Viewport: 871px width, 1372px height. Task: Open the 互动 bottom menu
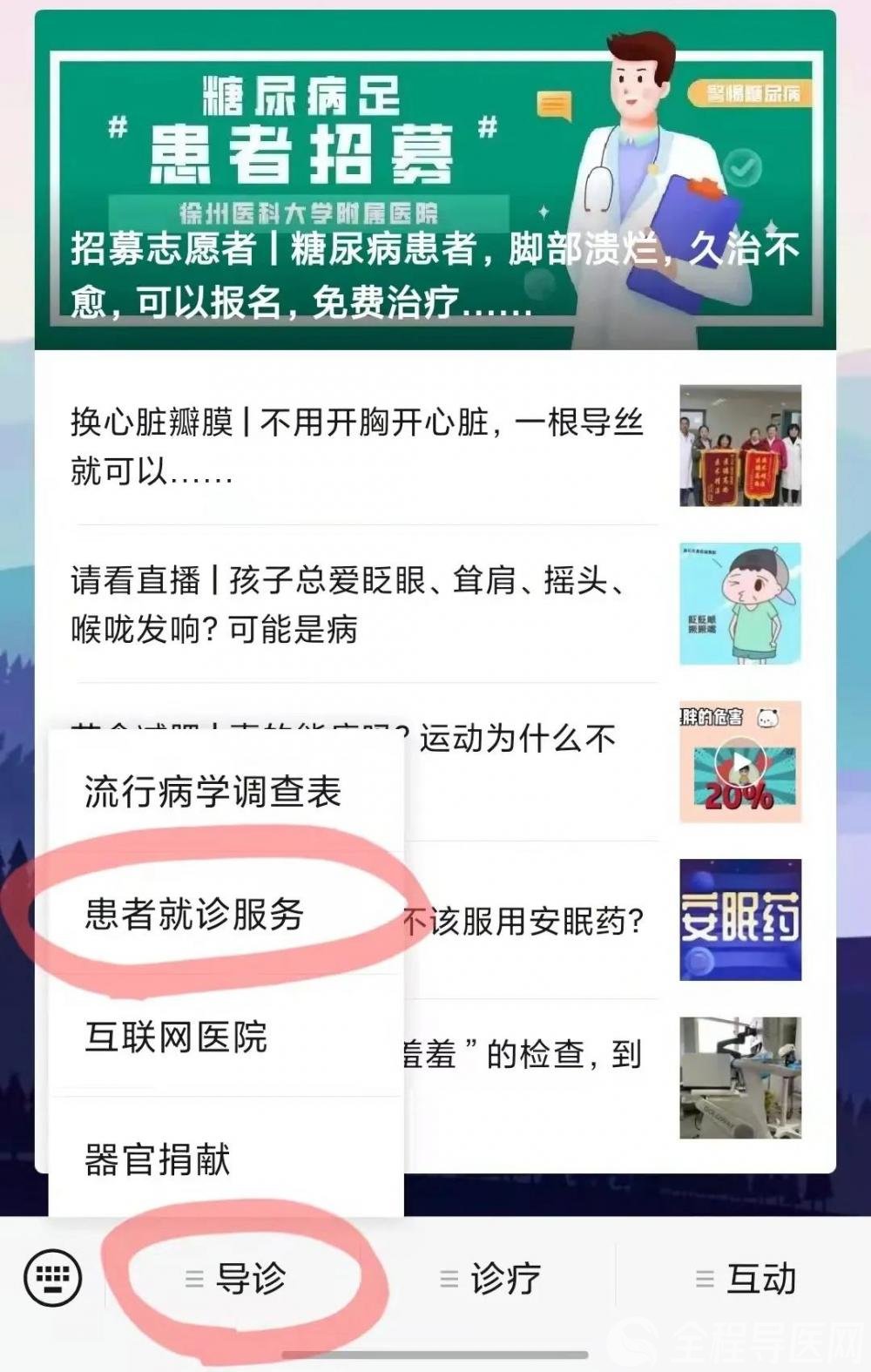746,1278
